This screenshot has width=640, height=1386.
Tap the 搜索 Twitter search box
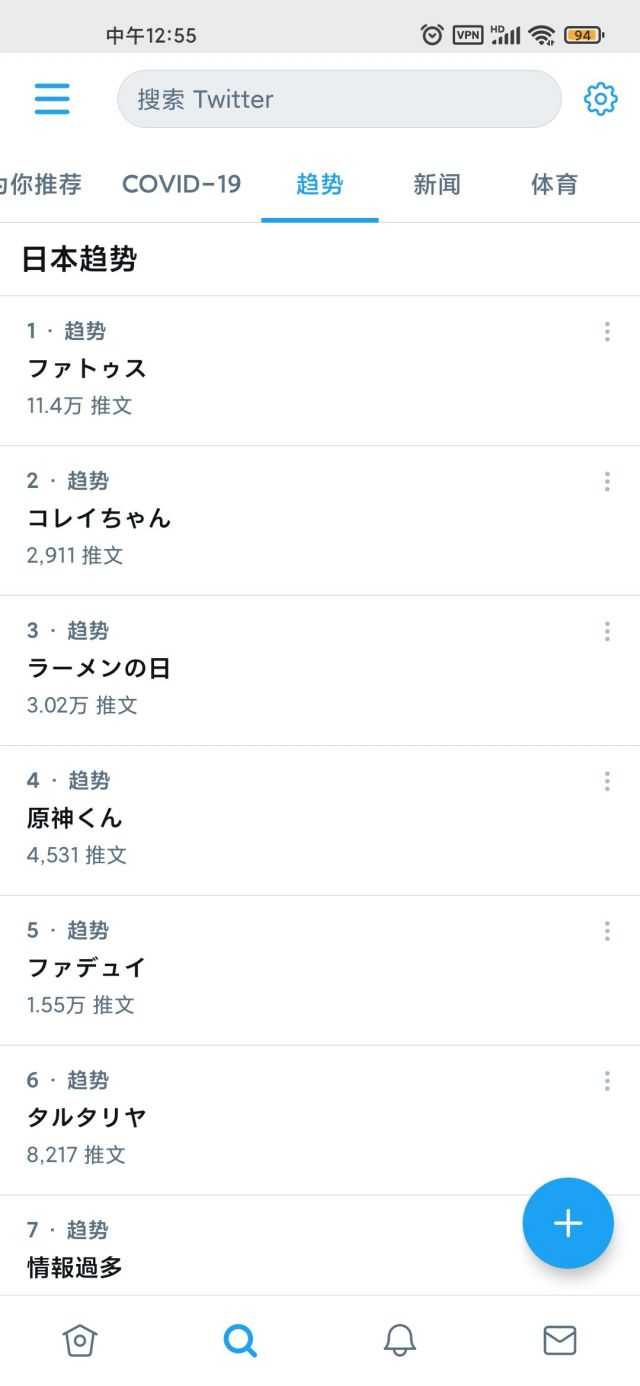tap(339, 99)
